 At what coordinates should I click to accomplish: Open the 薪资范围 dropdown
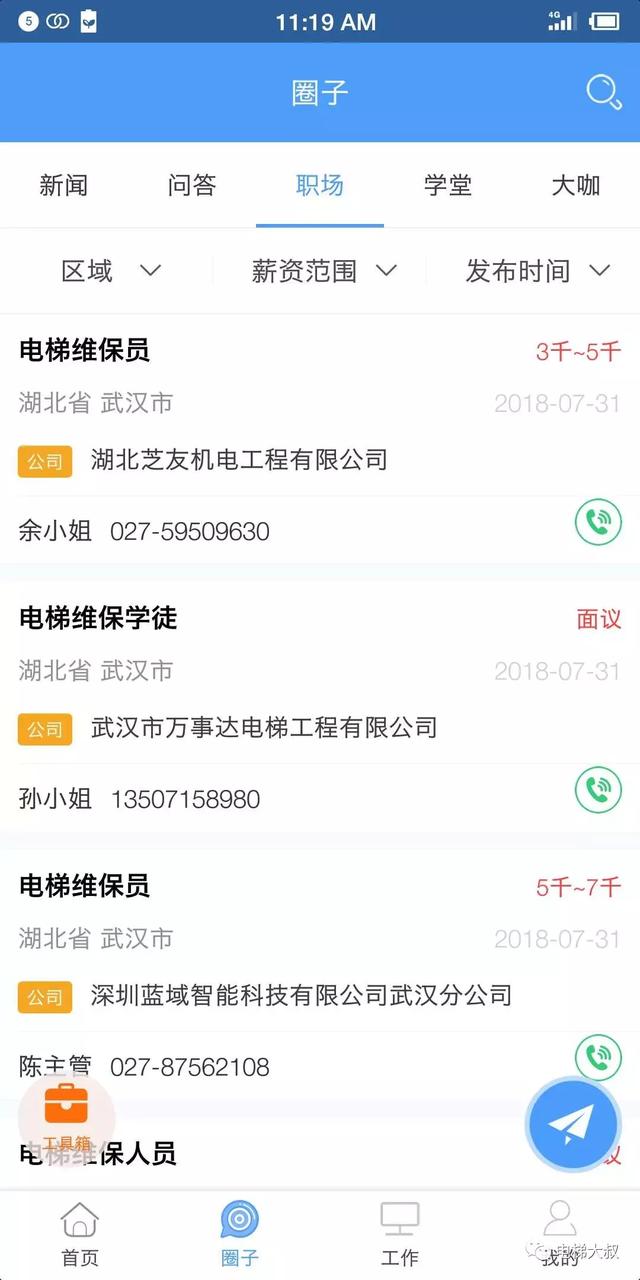coord(324,271)
